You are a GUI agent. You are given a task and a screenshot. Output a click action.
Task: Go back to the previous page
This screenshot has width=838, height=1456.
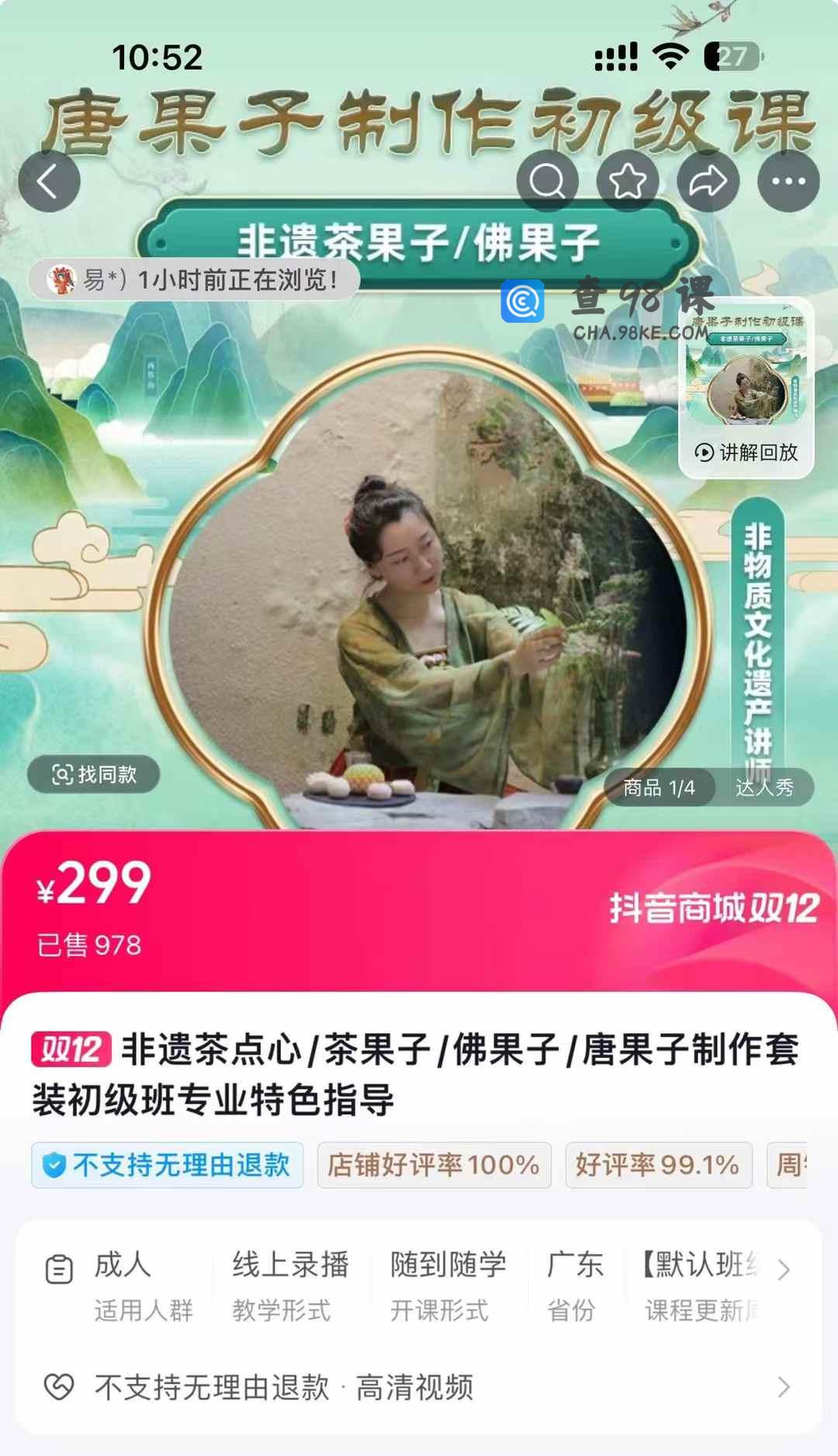49,182
